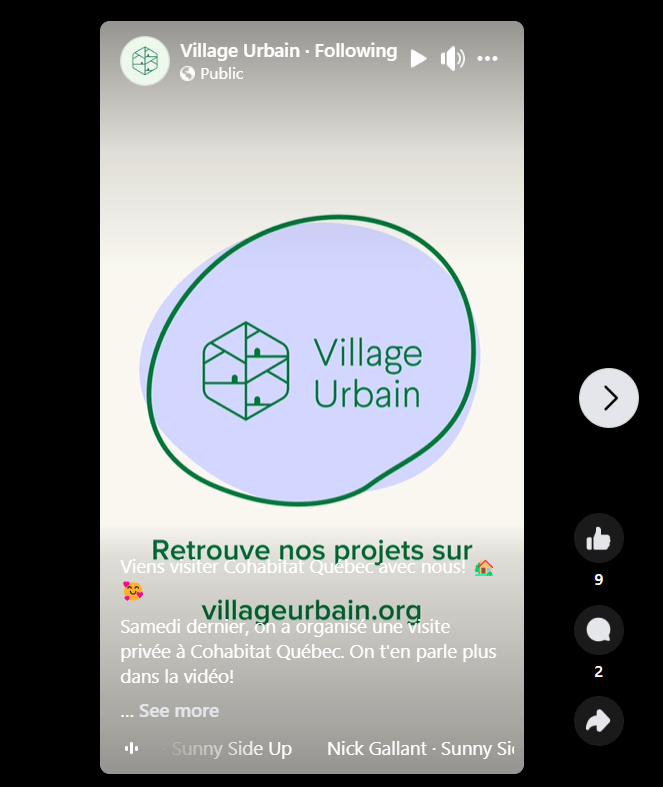Mute the reel's sound
Screen dimensions: 663x787
[x=452, y=59]
